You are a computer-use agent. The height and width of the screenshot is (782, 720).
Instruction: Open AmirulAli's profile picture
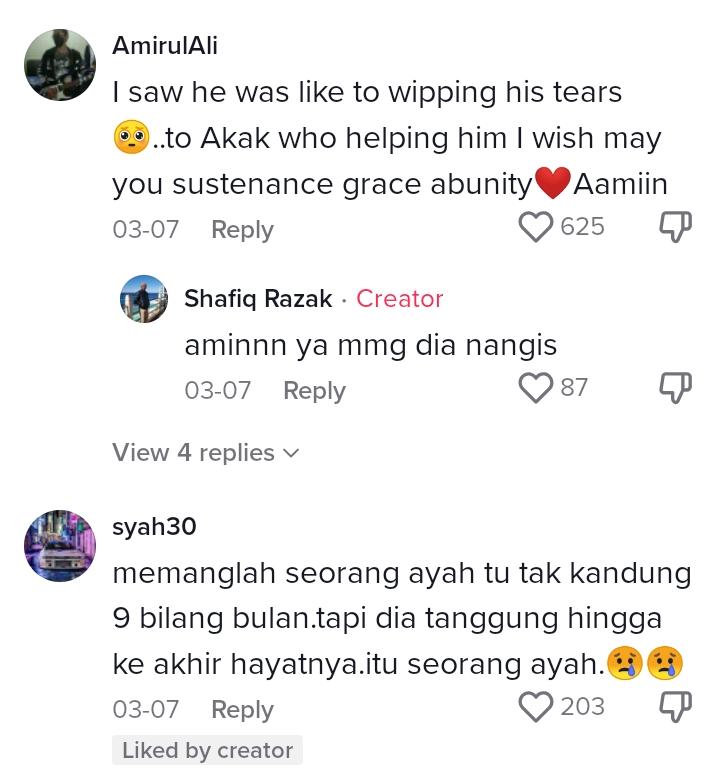point(60,65)
